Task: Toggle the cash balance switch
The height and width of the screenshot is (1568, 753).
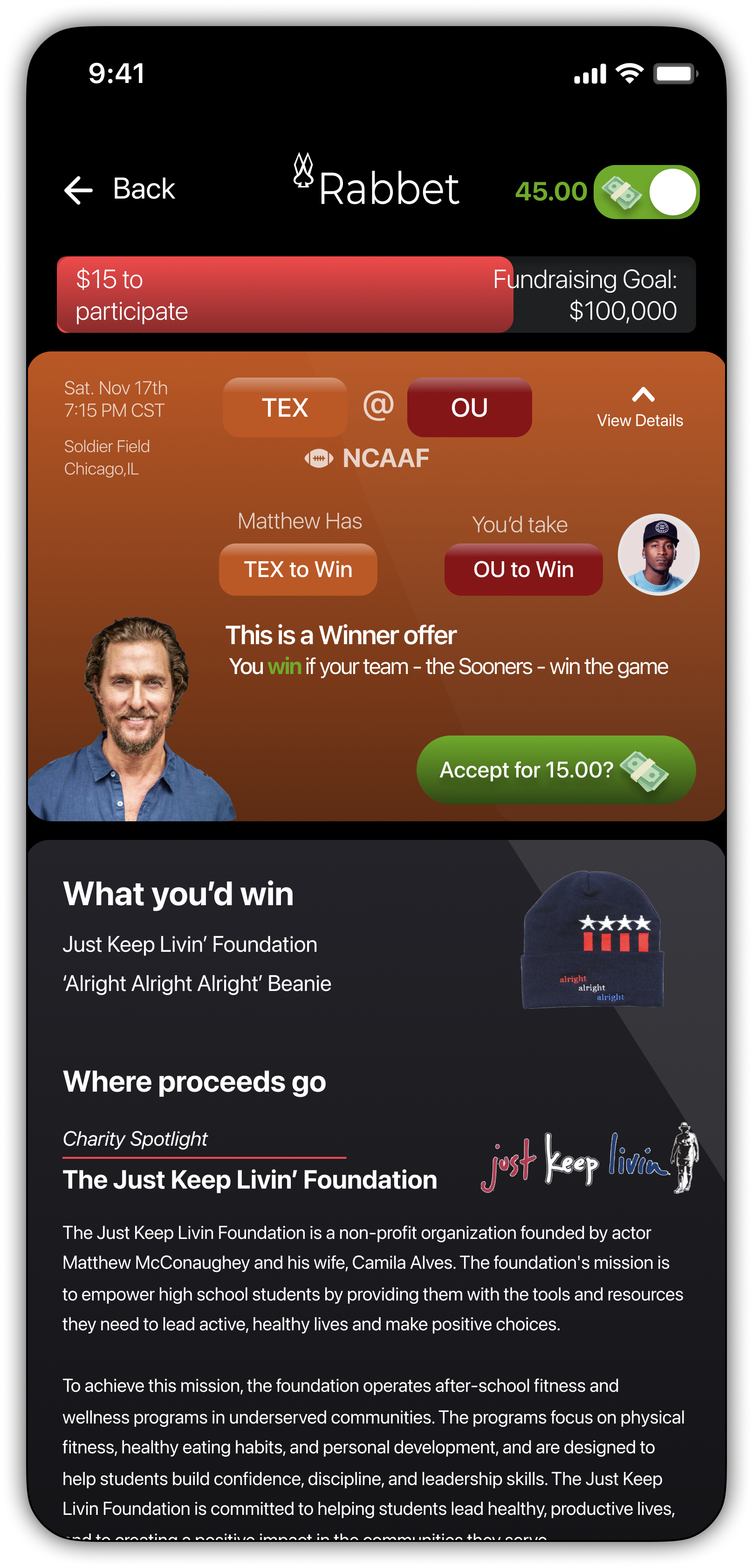Action: 646,193
